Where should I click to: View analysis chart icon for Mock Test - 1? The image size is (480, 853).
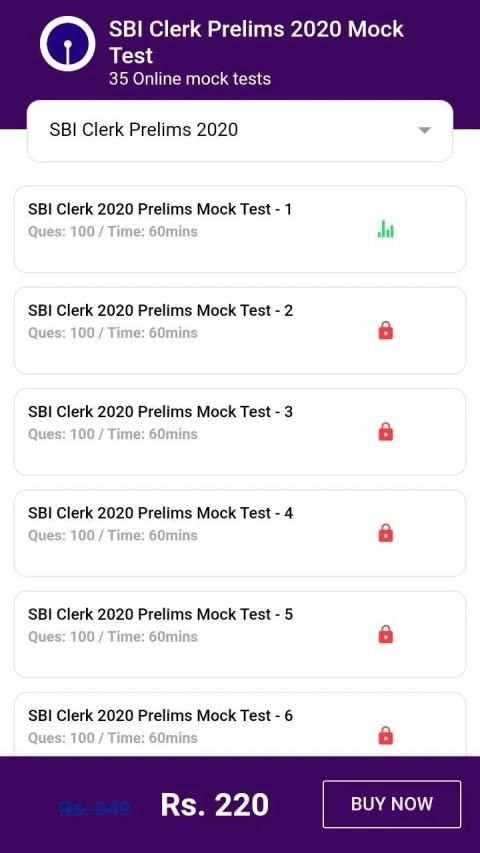pos(386,230)
